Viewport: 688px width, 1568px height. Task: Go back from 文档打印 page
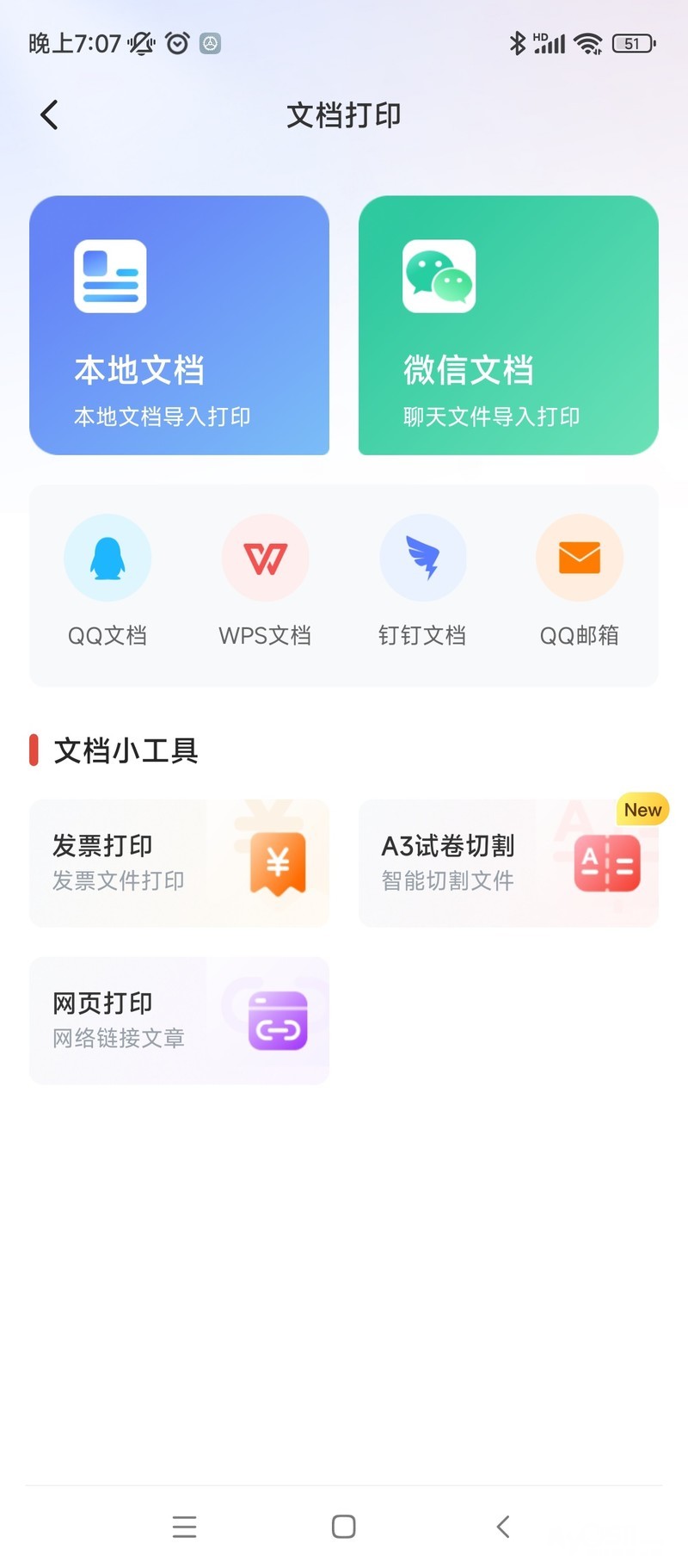point(50,114)
